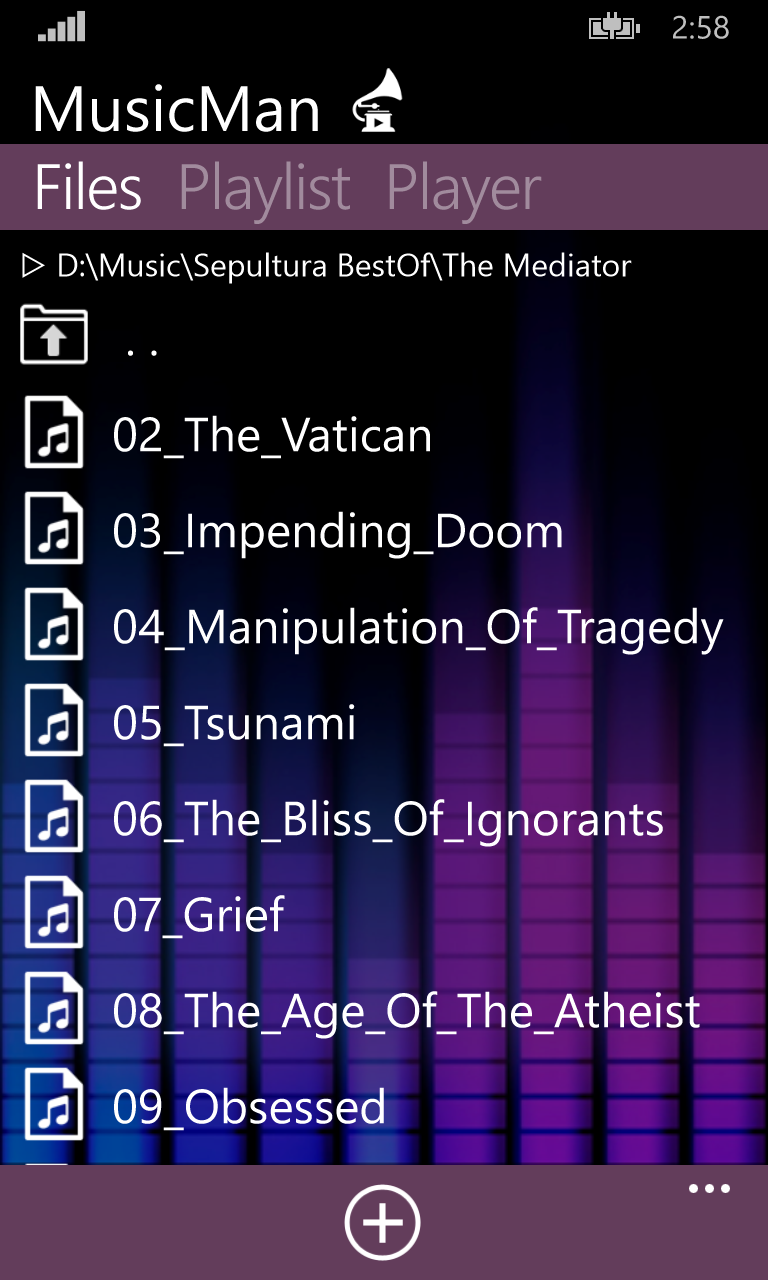Switch to the Player tab

click(463, 188)
